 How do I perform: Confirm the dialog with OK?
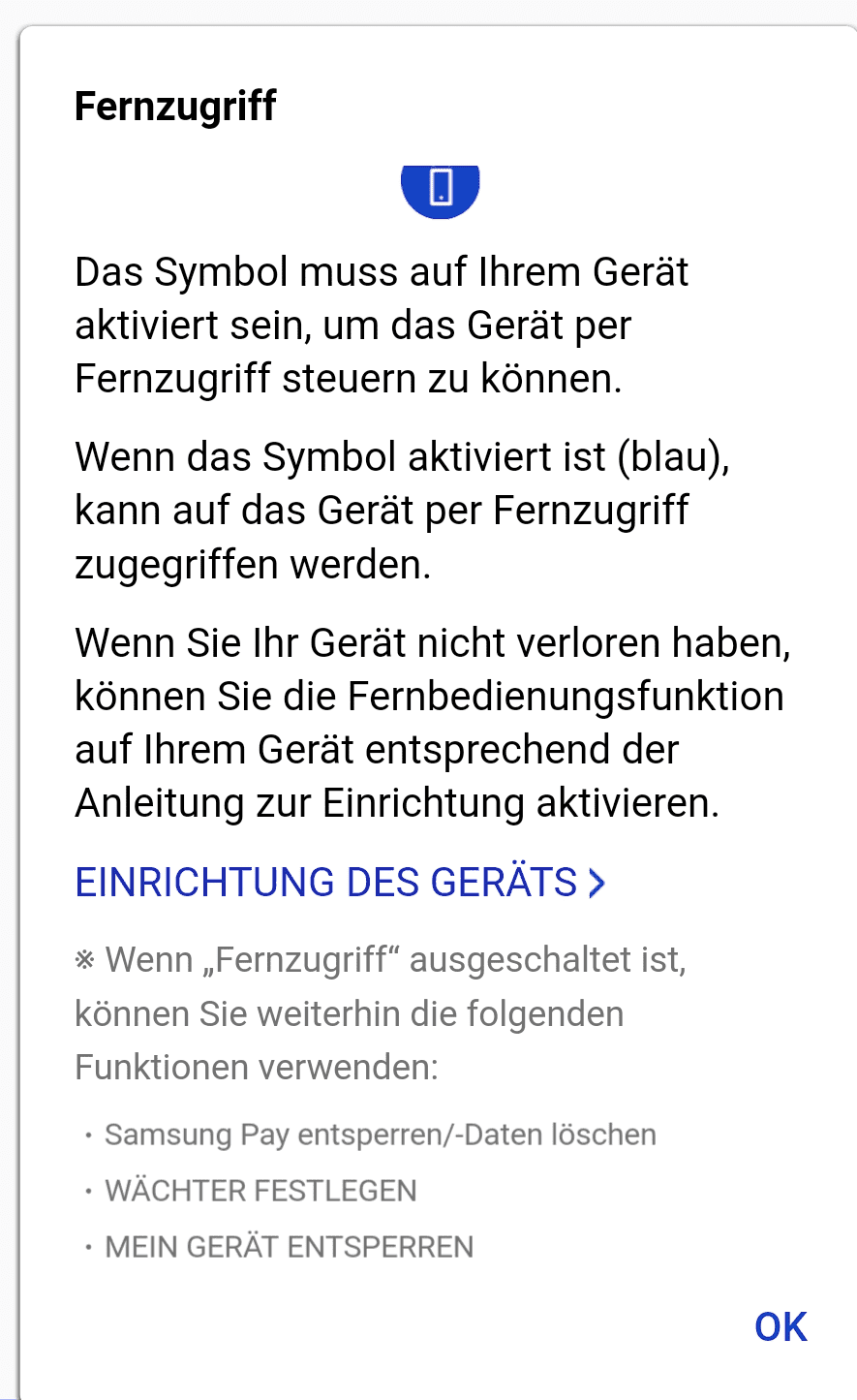[x=780, y=1327]
